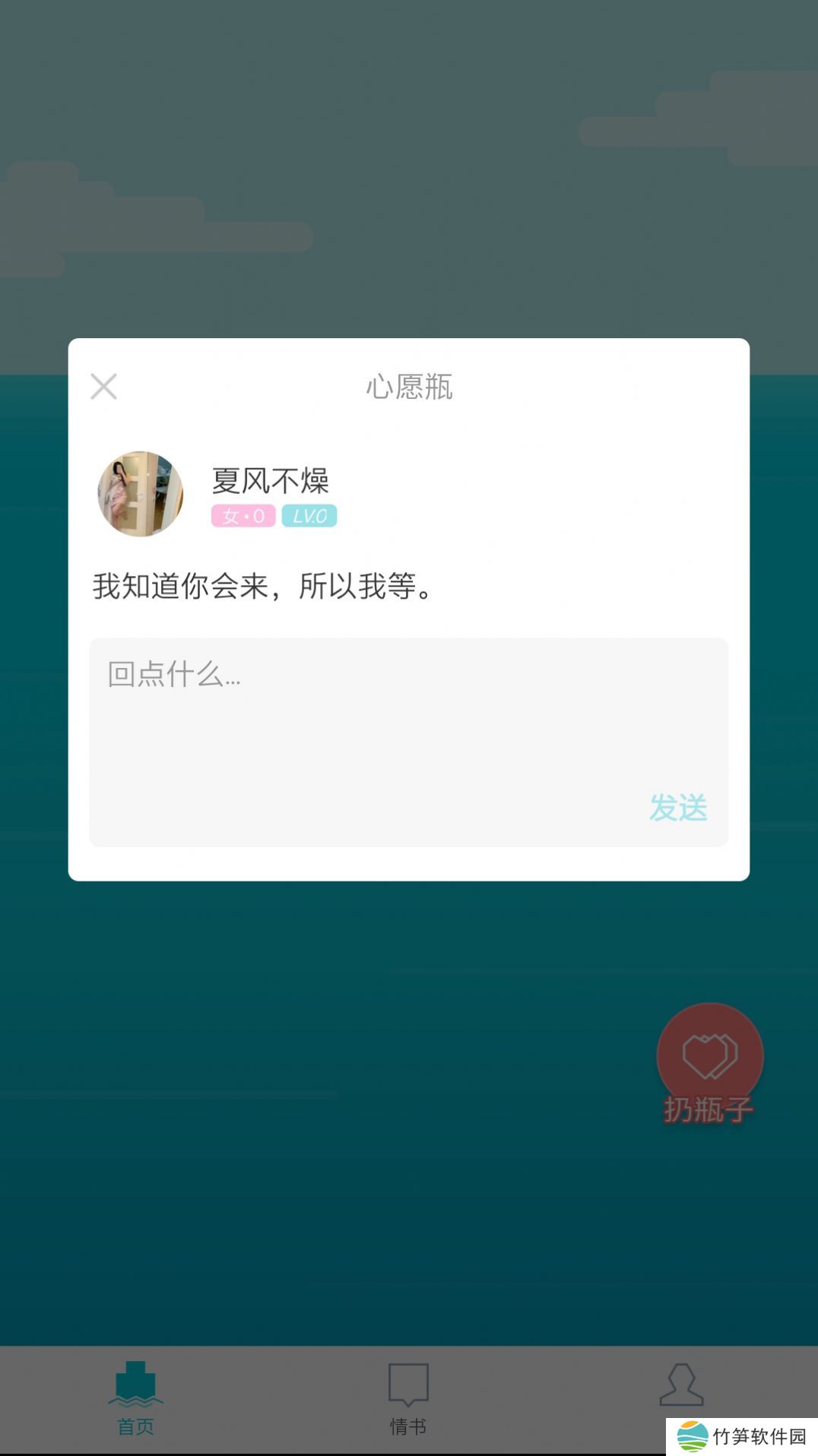818x1456 pixels.
Task: Switch to the 首页 tab
Action: [135, 1398]
